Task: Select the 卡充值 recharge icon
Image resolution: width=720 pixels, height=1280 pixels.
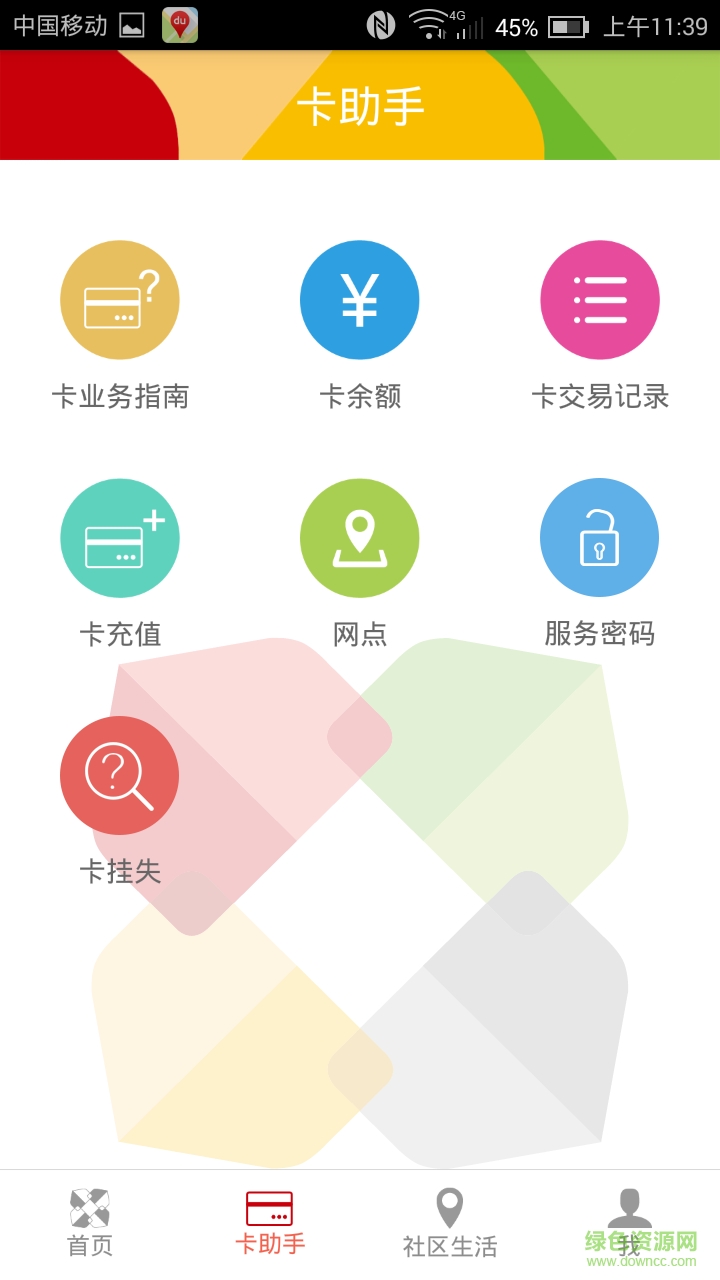Action: 120,537
